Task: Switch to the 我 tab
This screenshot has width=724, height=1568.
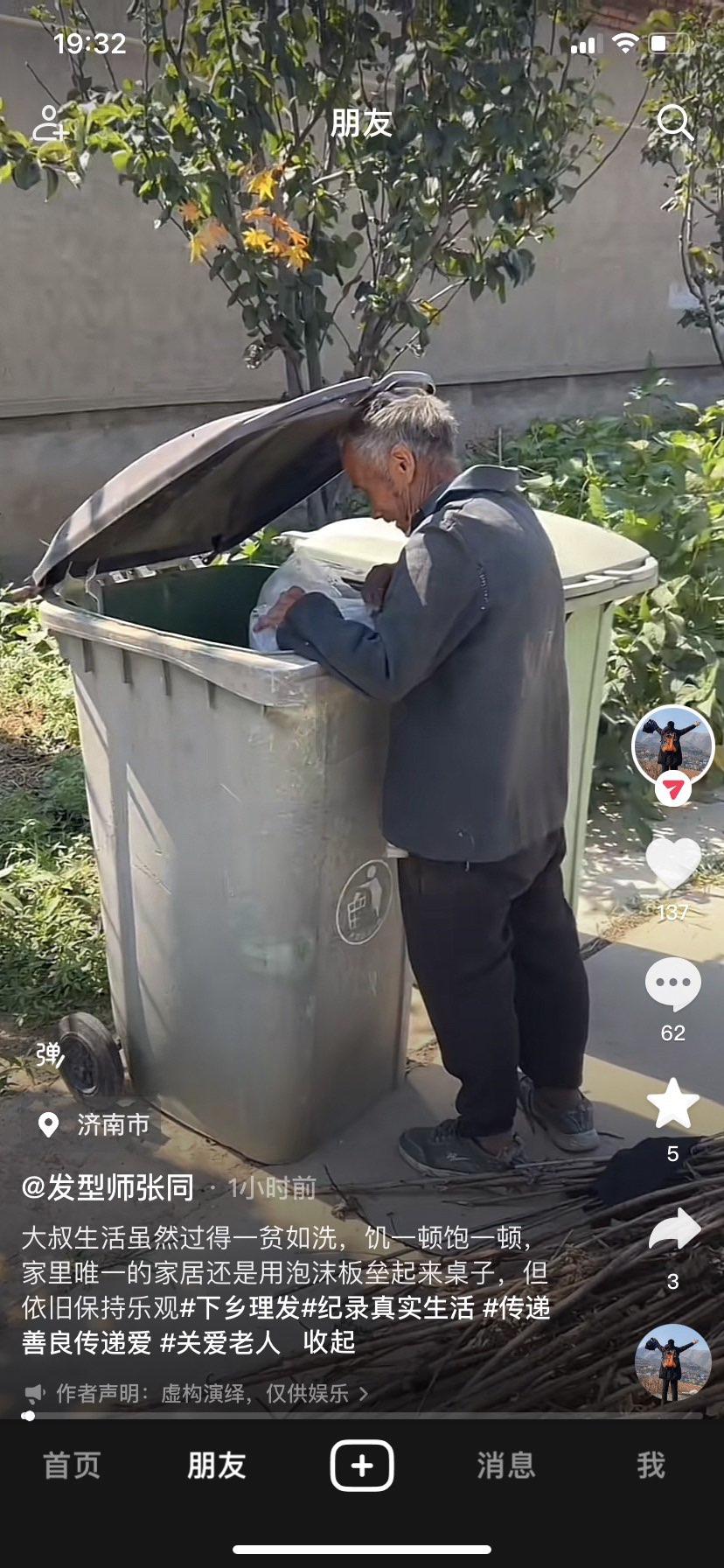Action: coord(651,1466)
